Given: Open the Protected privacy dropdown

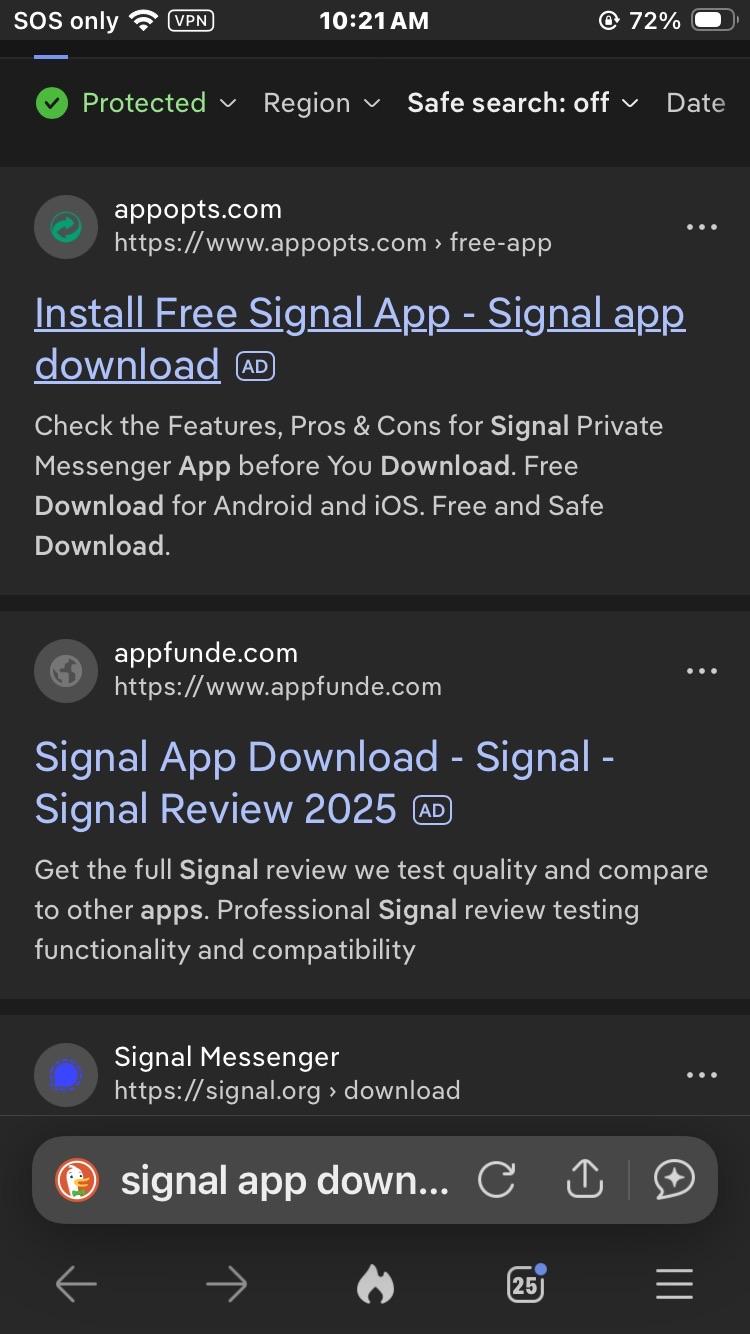Looking at the screenshot, I should click(x=136, y=103).
